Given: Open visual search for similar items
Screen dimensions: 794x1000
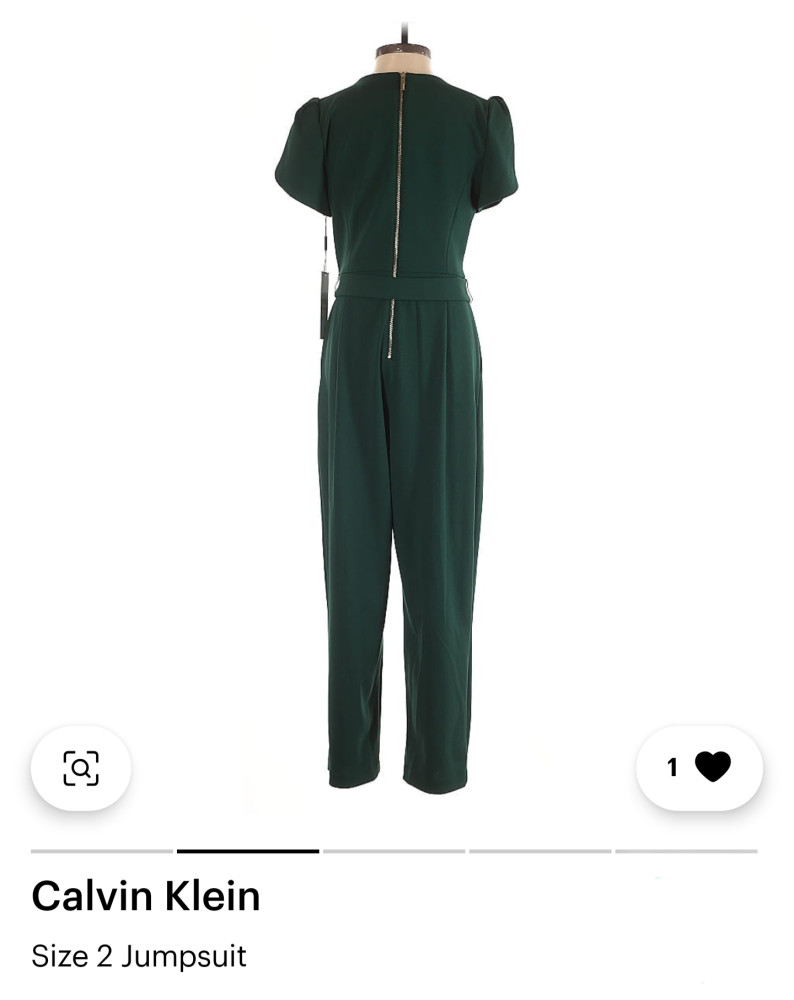Looking at the screenshot, I should 81,768.
